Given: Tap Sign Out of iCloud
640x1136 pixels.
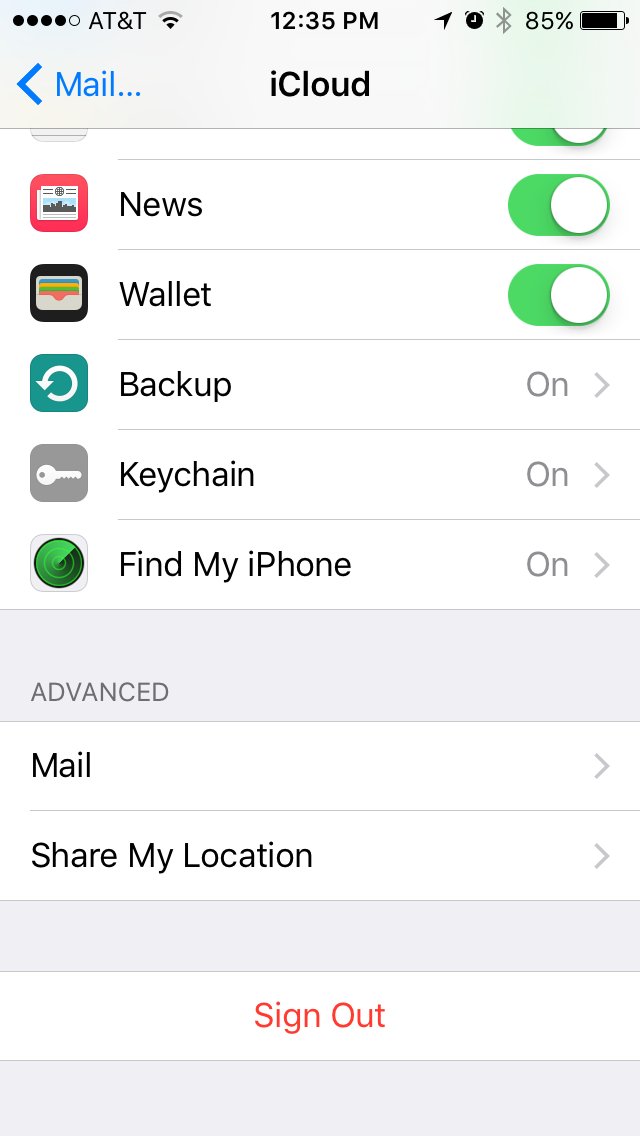Looking at the screenshot, I should pyautogui.click(x=320, y=1016).
